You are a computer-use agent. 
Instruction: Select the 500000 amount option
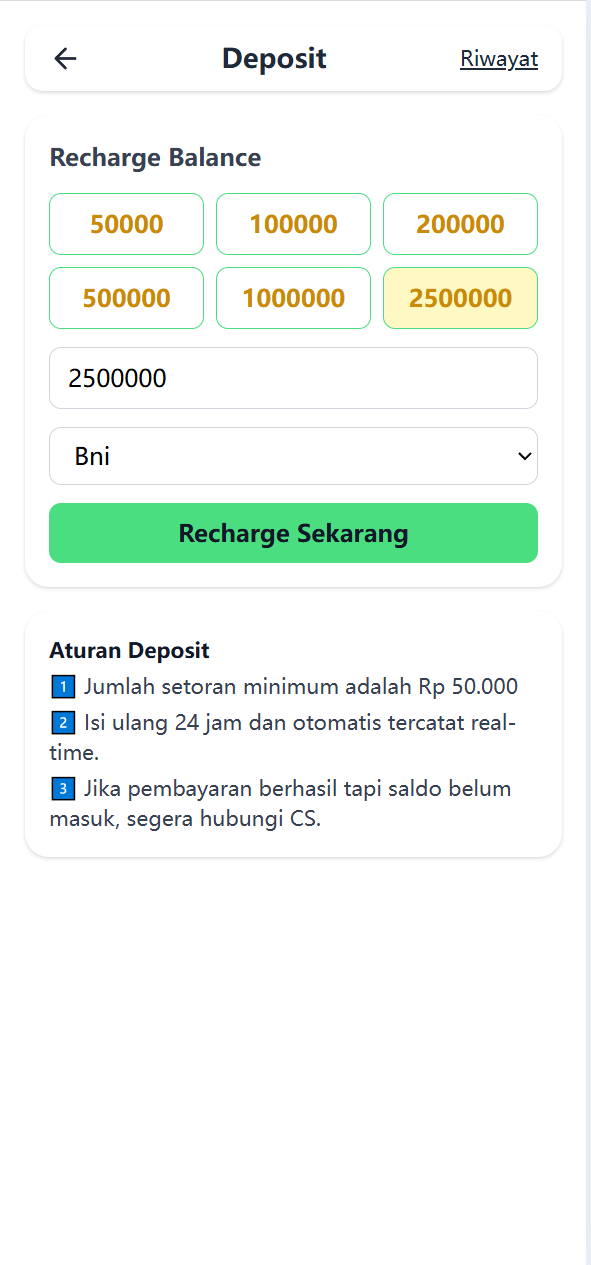tap(126, 298)
